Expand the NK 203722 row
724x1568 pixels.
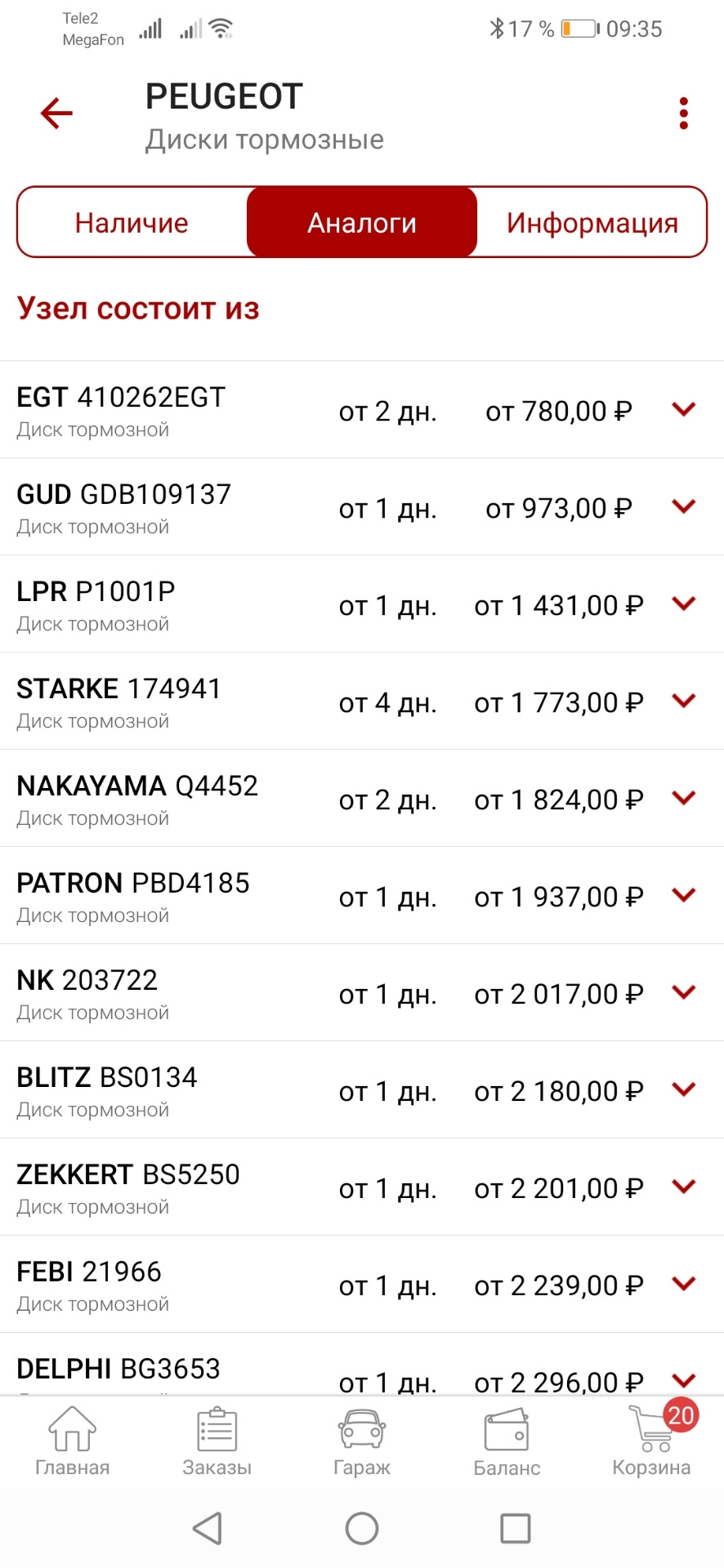pyautogui.click(x=683, y=992)
